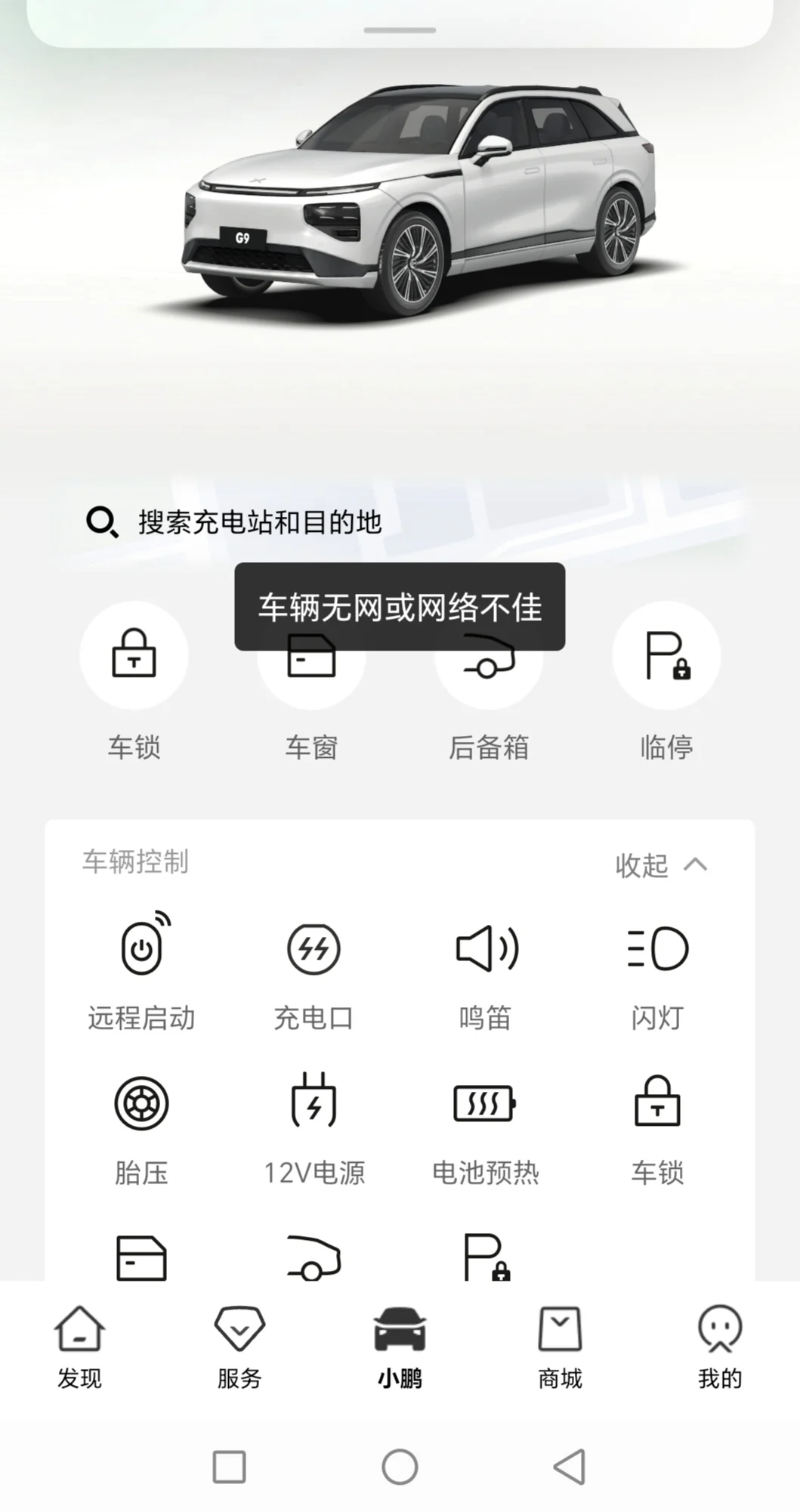Image resolution: width=800 pixels, height=1512 pixels.
Task: Start the car with 远程启动
Action: click(x=141, y=972)
